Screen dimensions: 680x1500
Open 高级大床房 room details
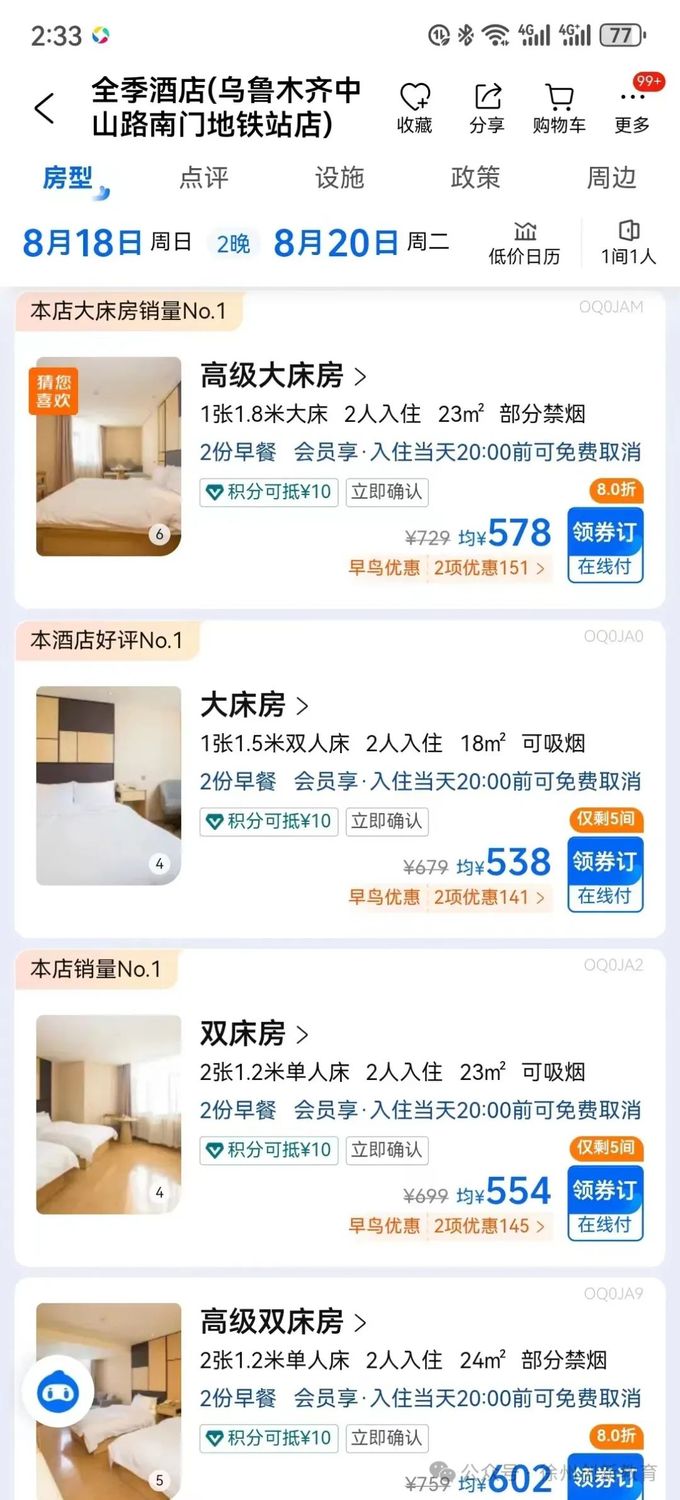284,376
